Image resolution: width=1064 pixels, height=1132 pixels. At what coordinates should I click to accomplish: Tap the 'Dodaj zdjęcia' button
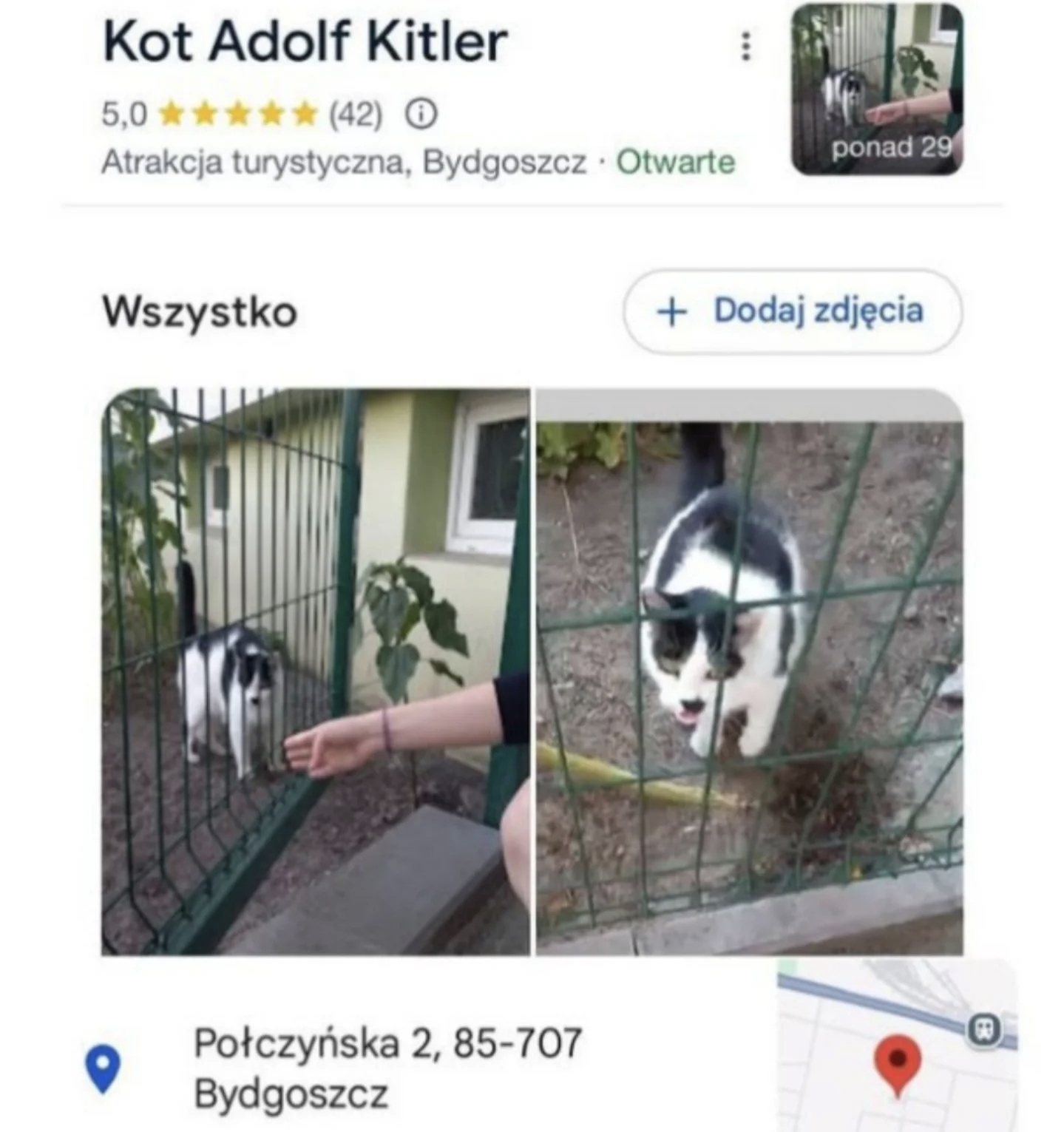[792, 311]
